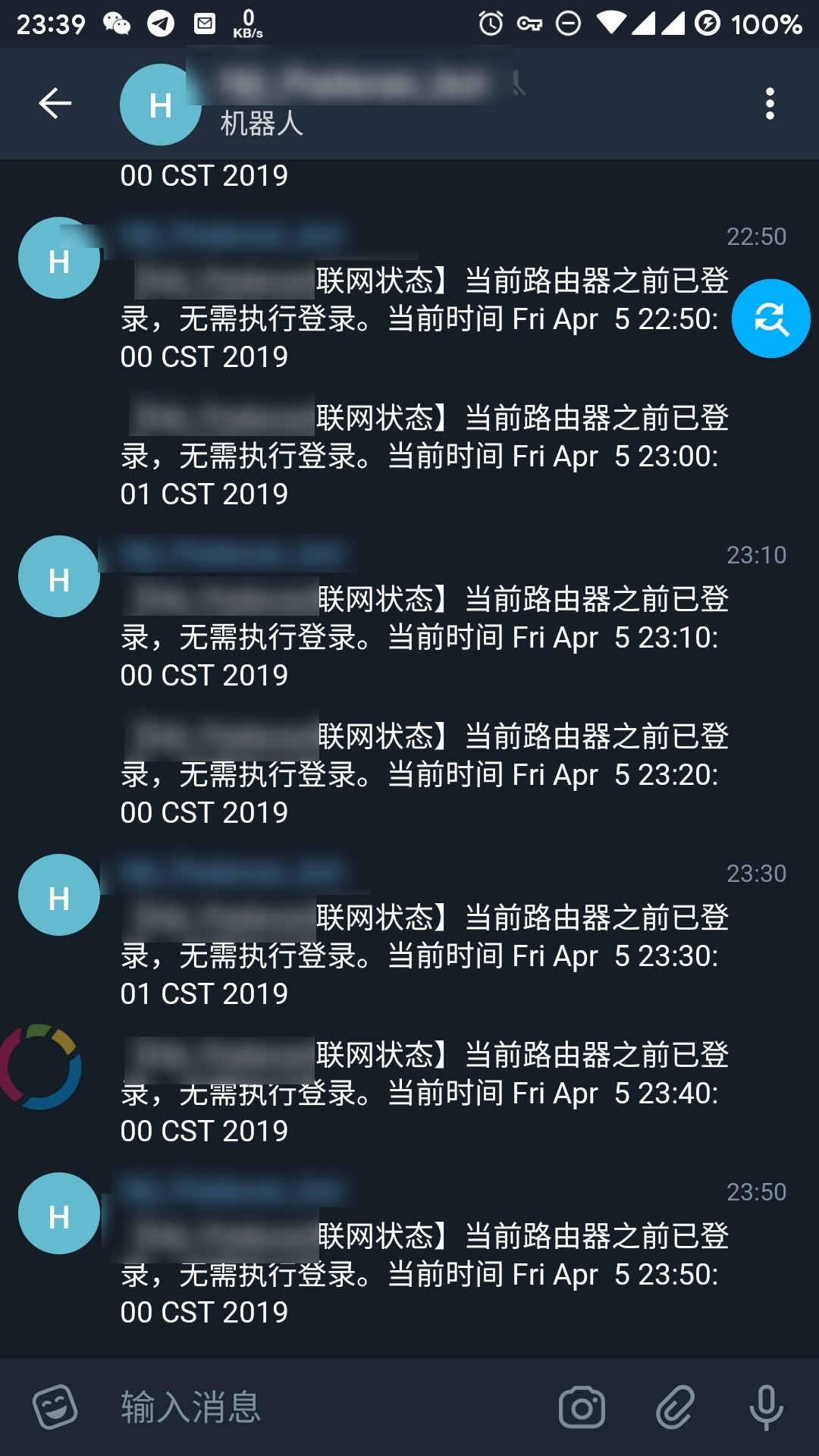Attach a file with the paperclip
The width and height of the screenshot is (819, 1456).
[675, 1407]
